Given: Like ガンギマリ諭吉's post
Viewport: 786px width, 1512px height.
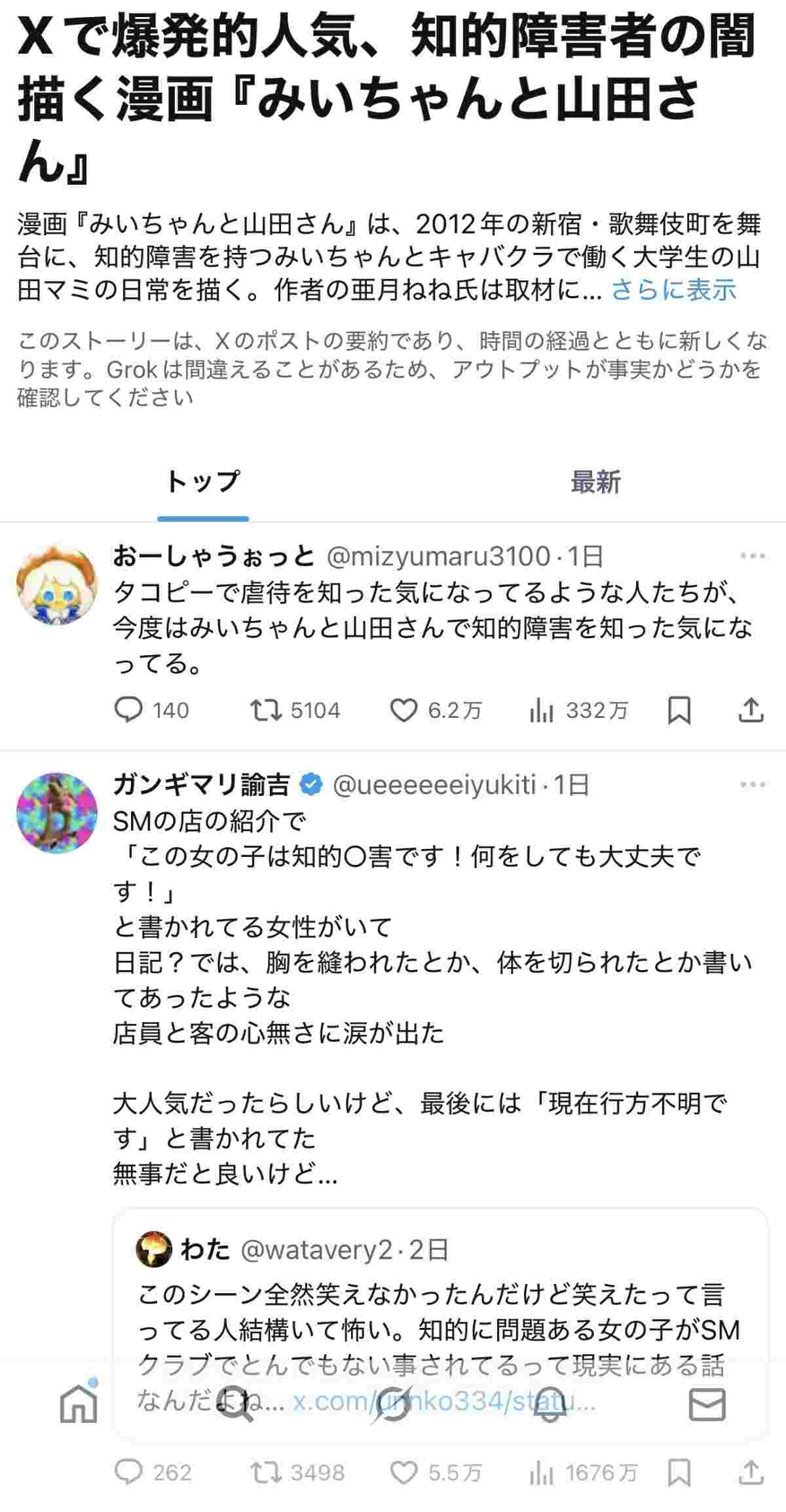Looking at the screenshot, I should tap(403, 1473).
